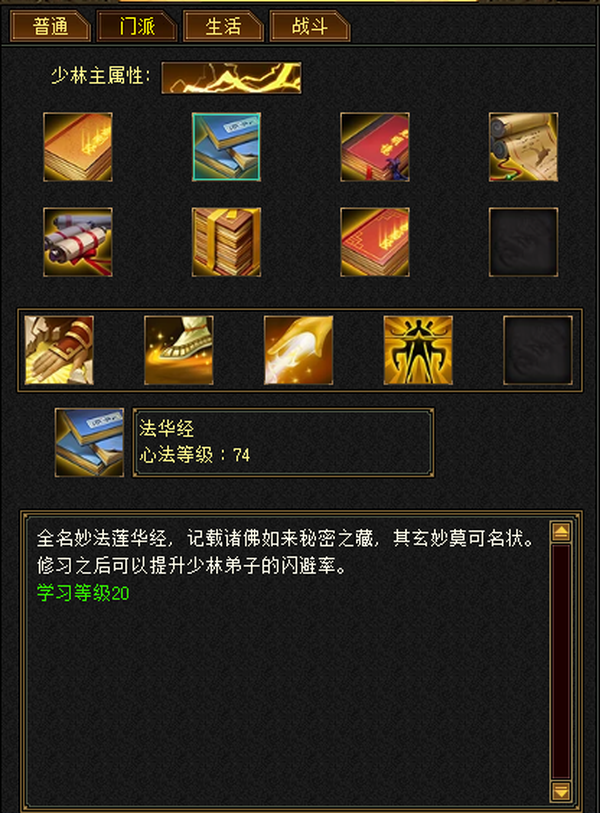Tap the description scroll down arrow

[x=561, y=792]
